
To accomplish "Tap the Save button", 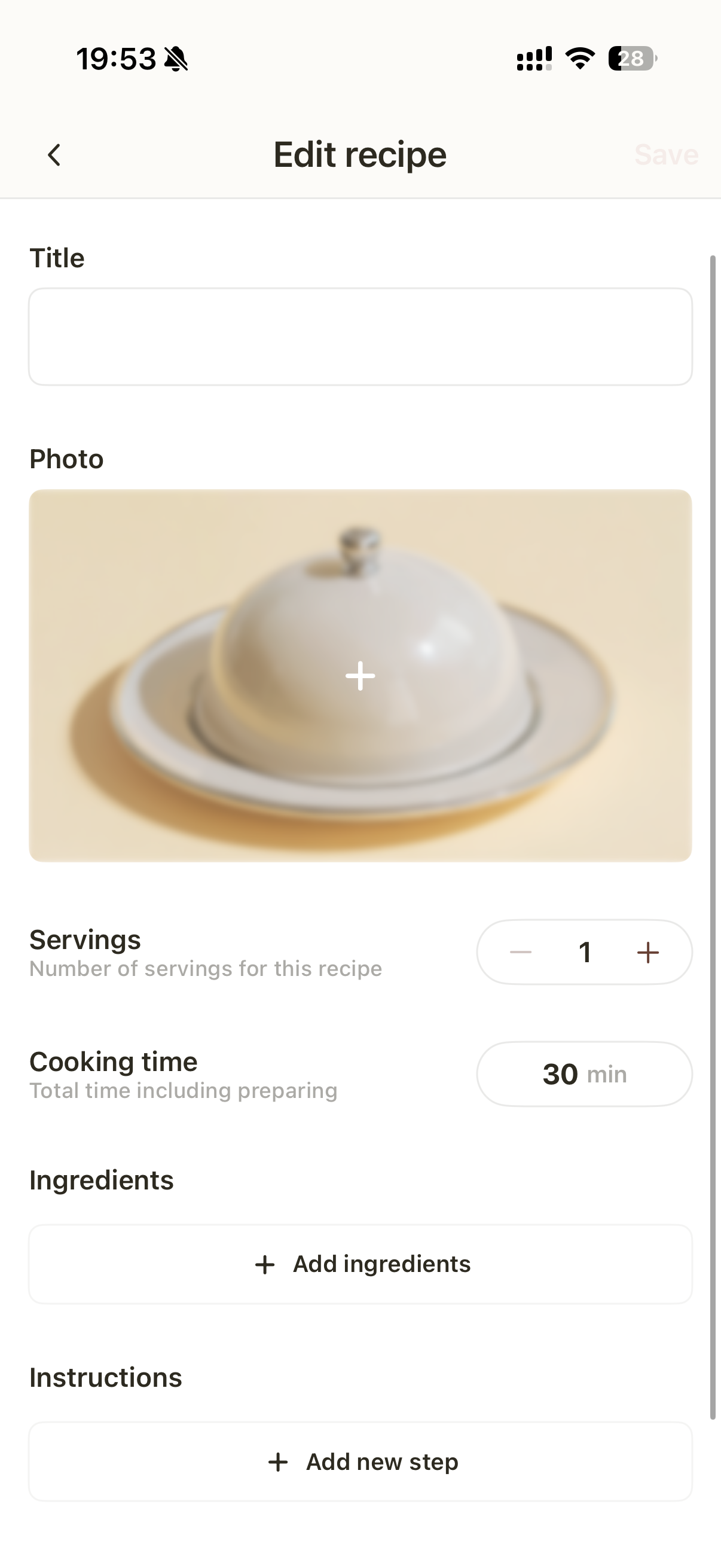I will click(665, 155).
